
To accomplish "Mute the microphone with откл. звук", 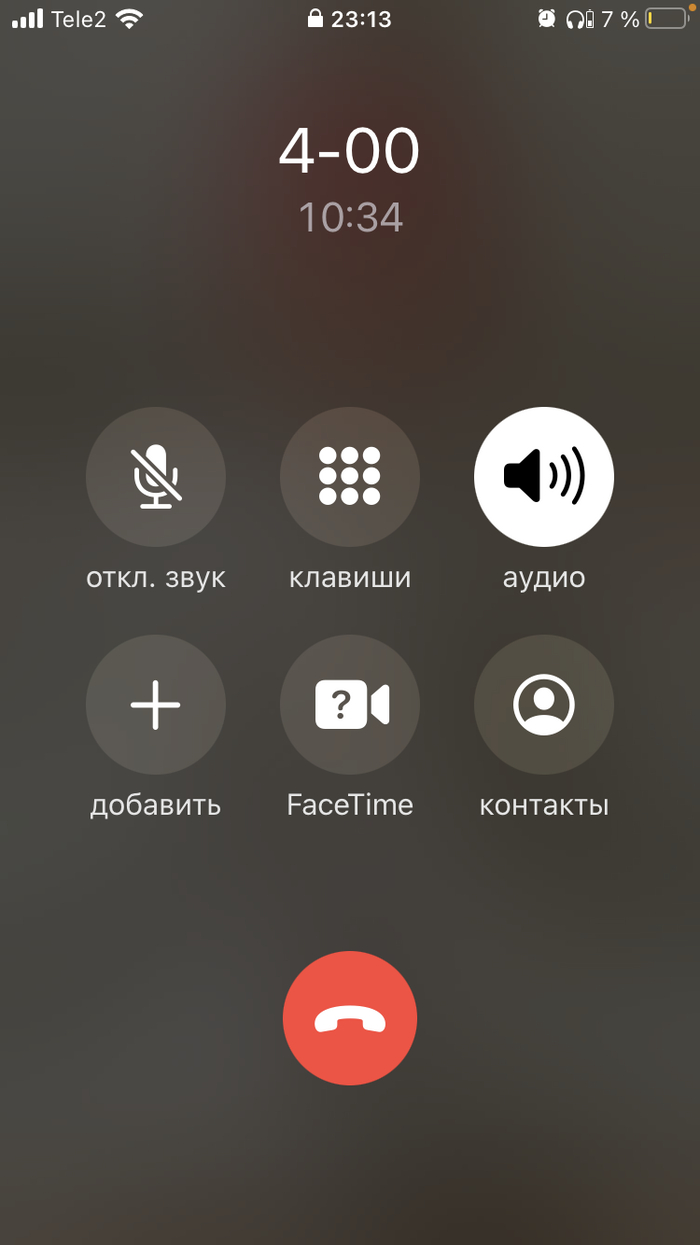I will pyautogui.click(x=156, y=476).
